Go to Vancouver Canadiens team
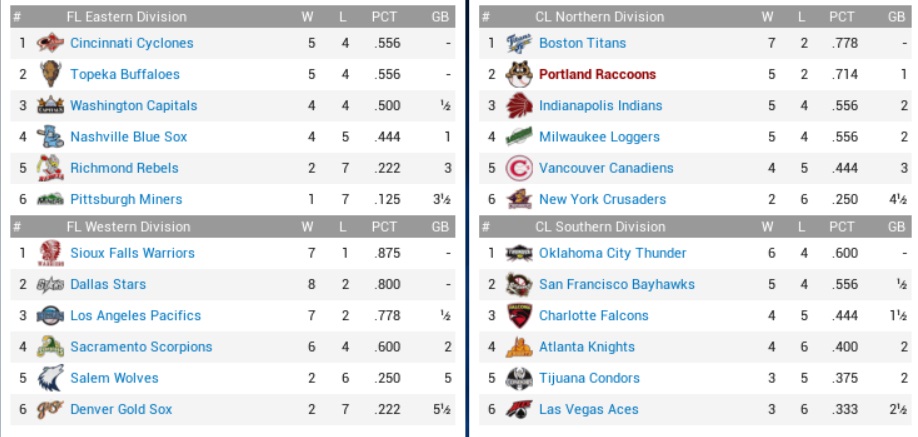Screen dimensions: 918x437 (x=606, y=168)
